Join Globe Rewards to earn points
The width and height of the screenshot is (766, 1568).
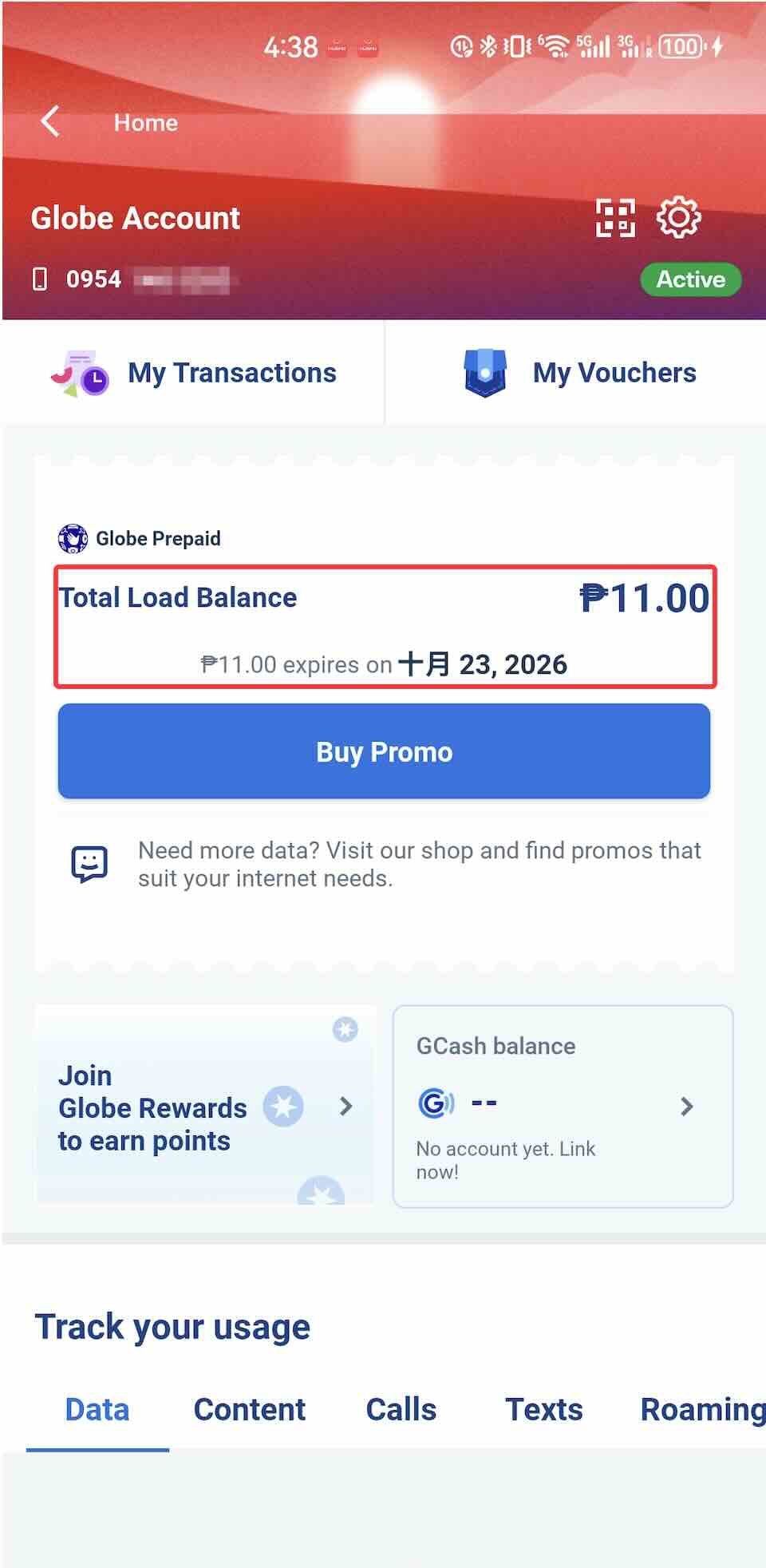pos(205,1107)
